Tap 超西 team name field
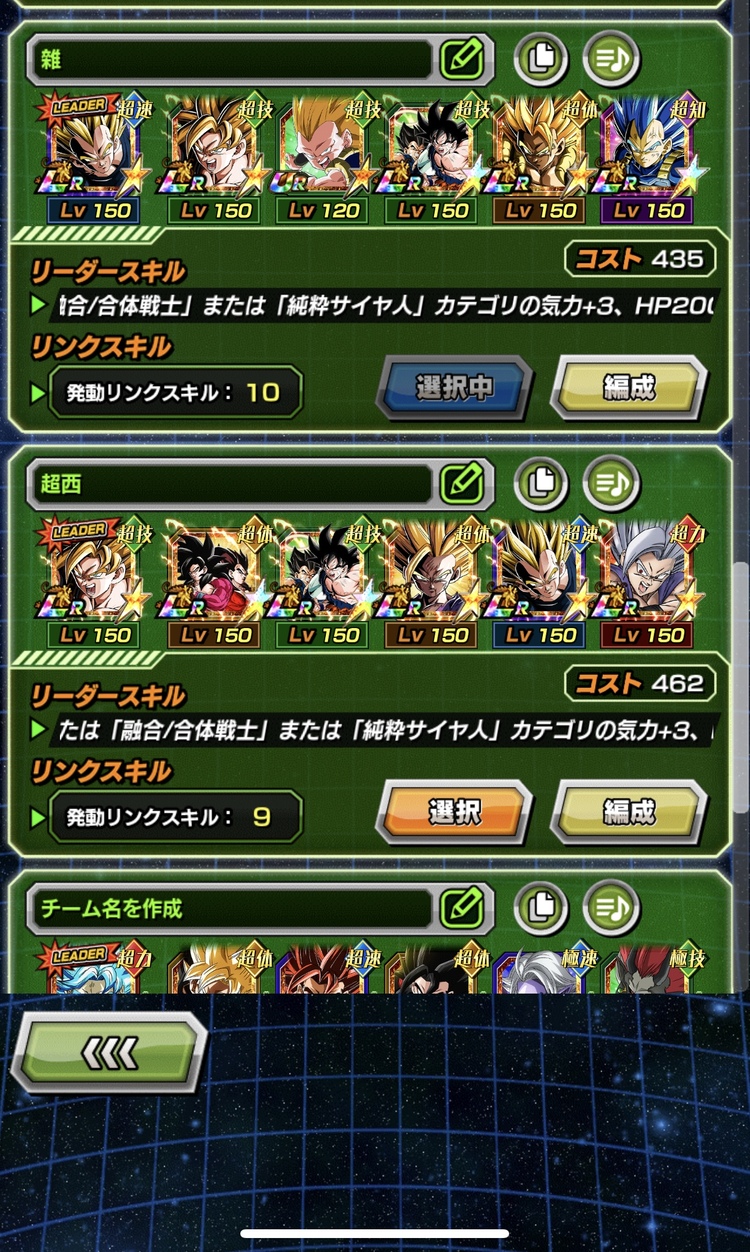 (230, 484)
